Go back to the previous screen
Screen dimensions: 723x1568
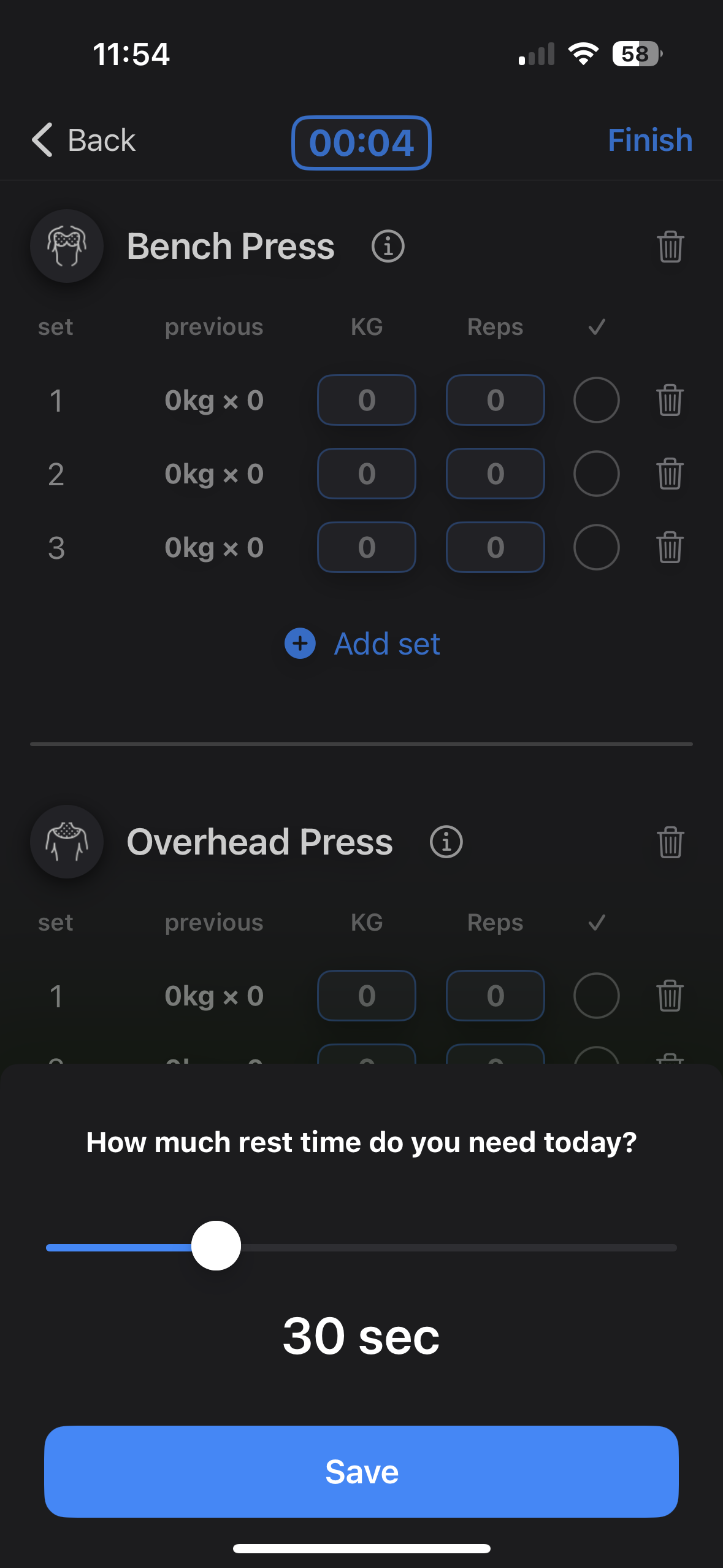click(x=84, y=140)
